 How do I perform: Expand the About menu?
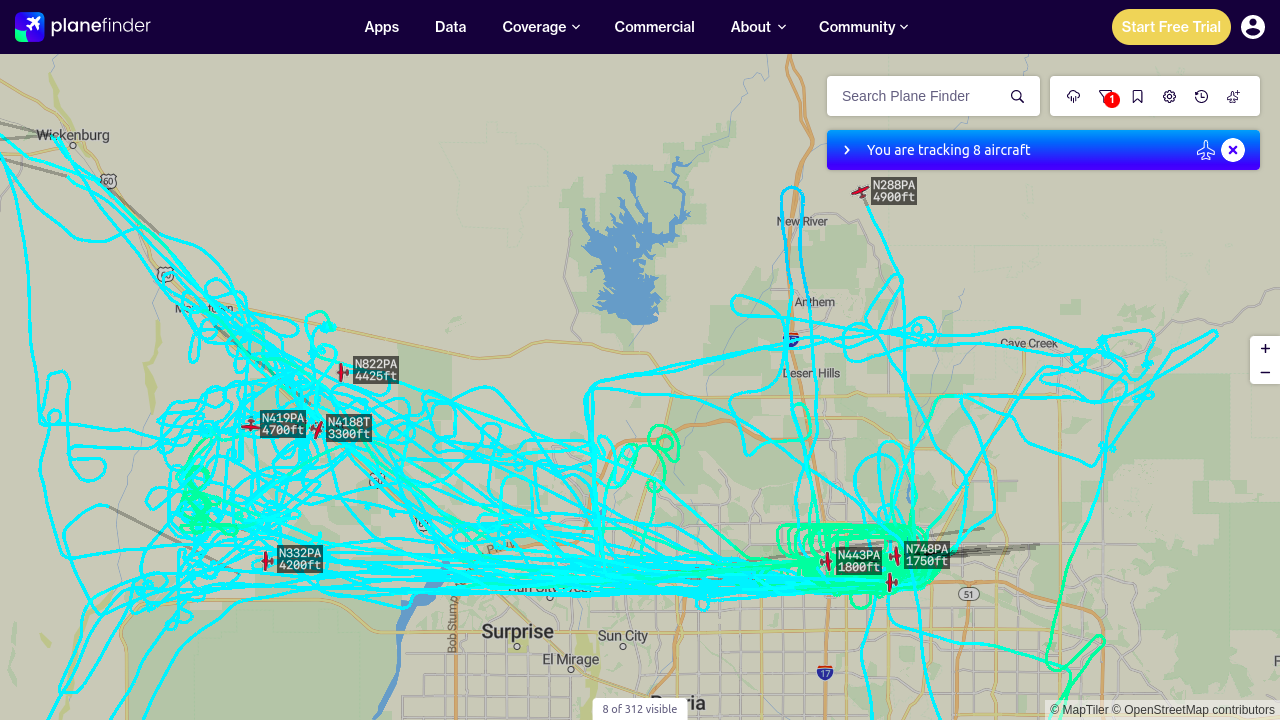tap(758, 27)
